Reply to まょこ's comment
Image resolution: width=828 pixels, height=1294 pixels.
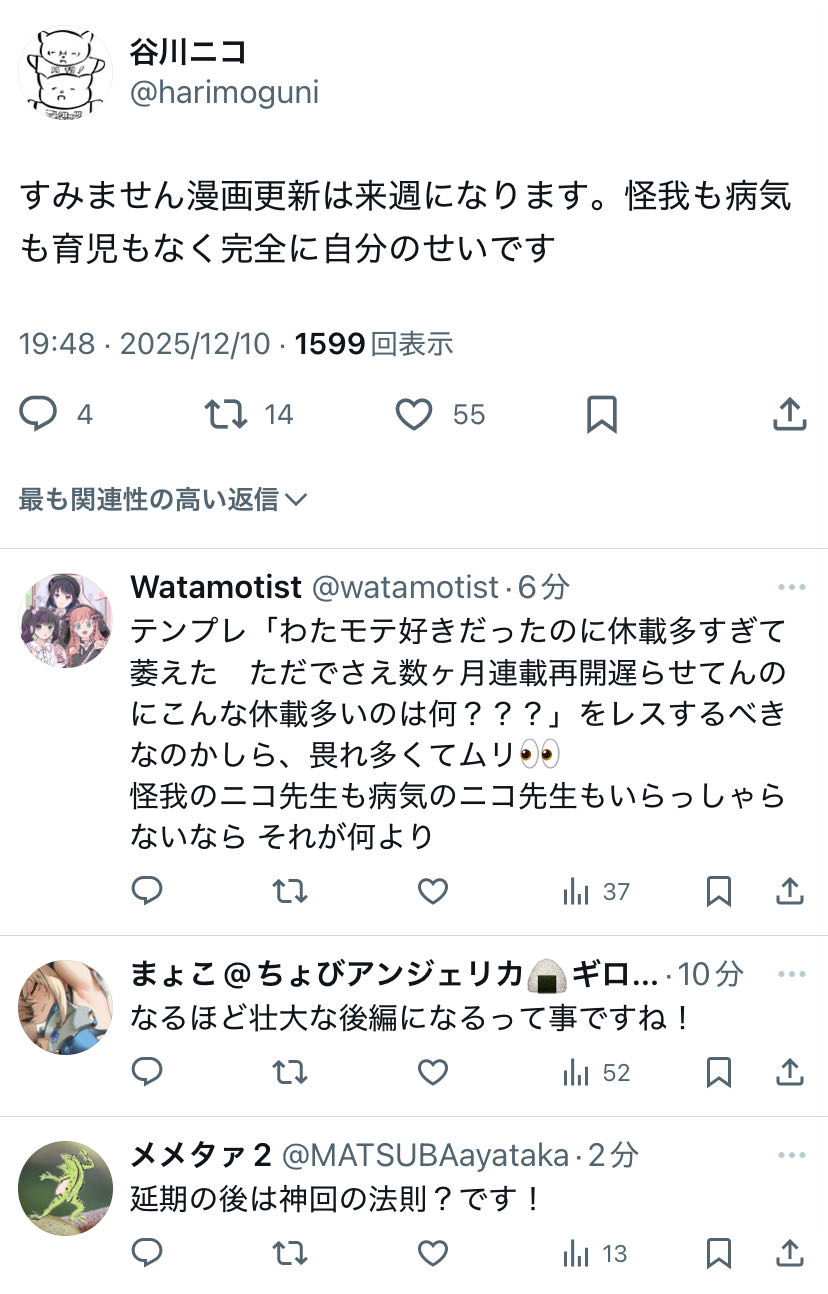point(147,1073)
